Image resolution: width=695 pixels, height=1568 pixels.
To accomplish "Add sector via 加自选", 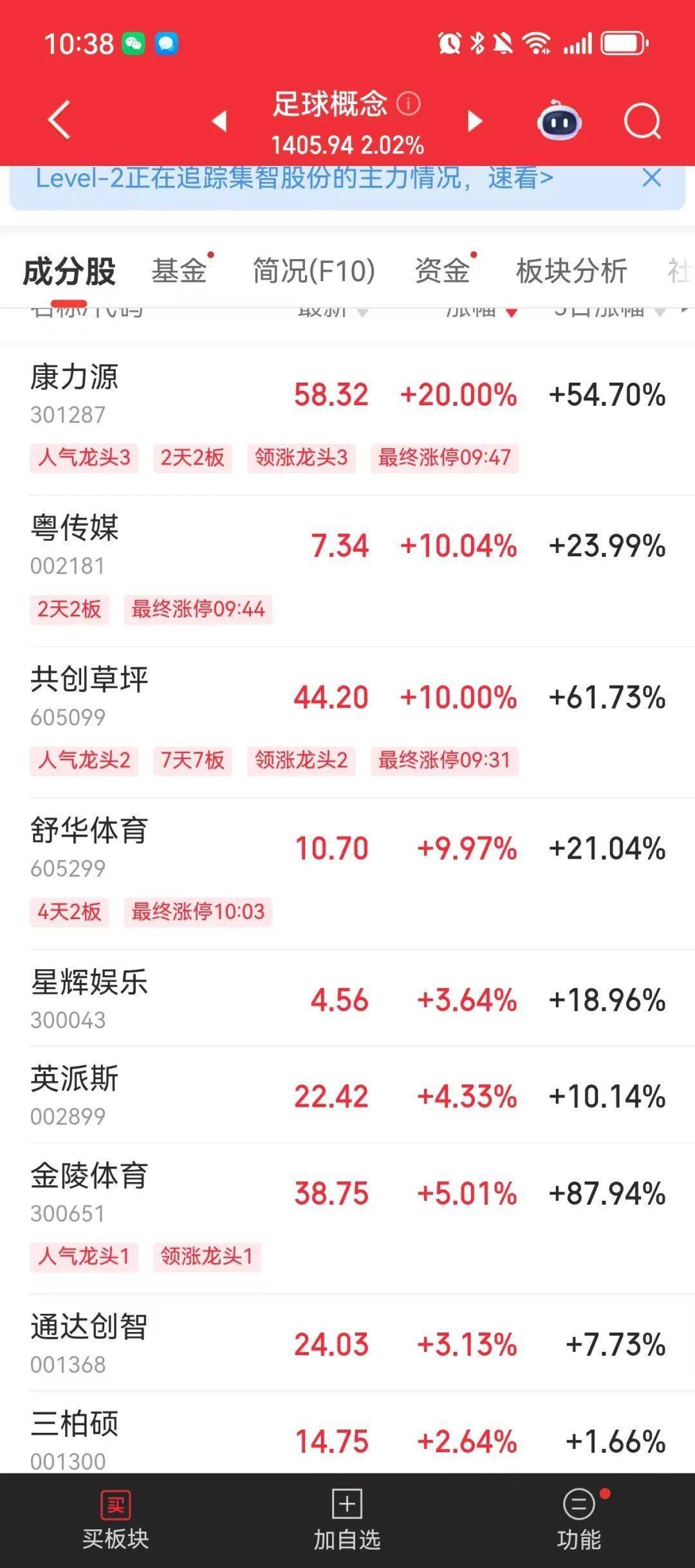I will coord(347,1521).
